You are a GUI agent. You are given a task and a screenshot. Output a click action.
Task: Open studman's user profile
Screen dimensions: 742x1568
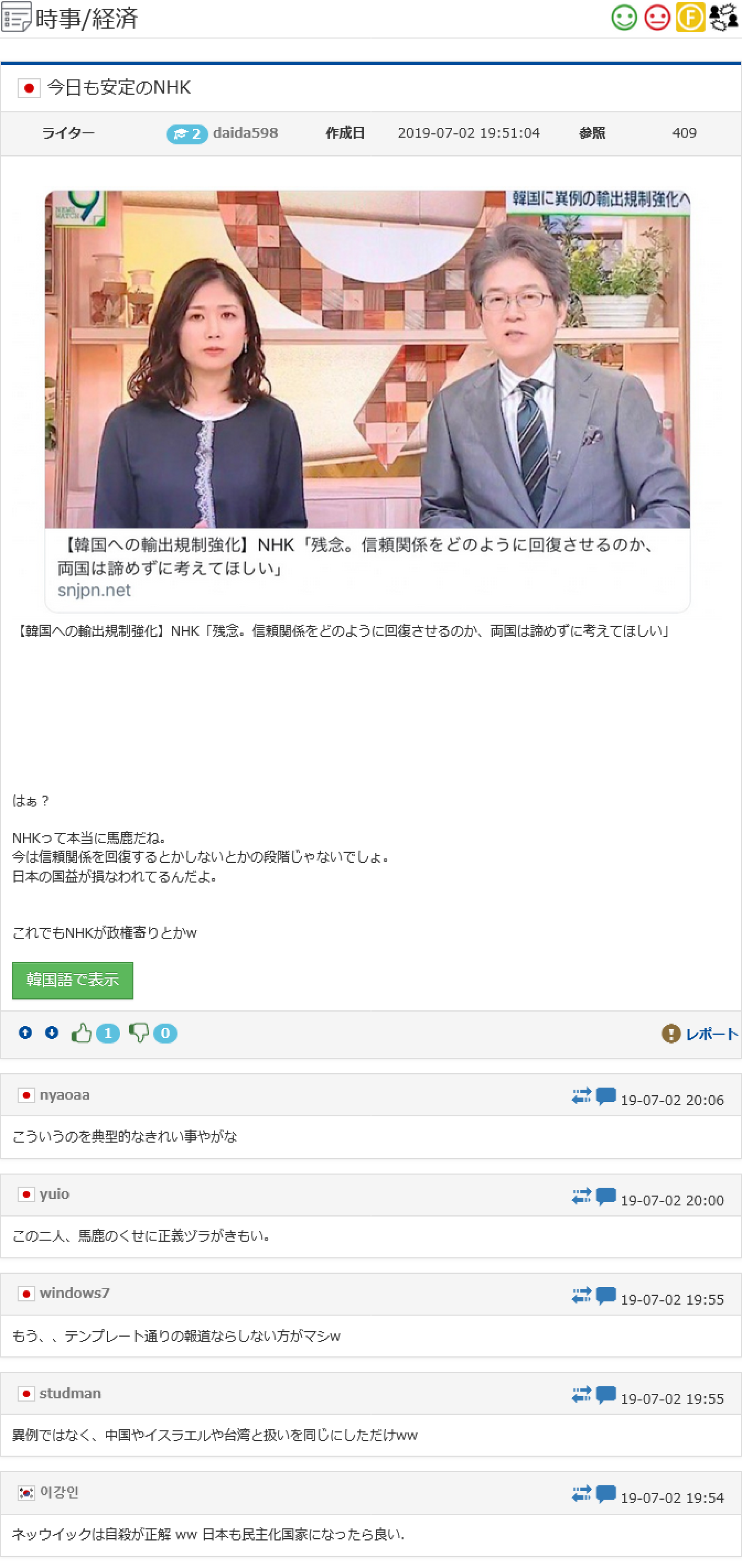(70, 1393)
